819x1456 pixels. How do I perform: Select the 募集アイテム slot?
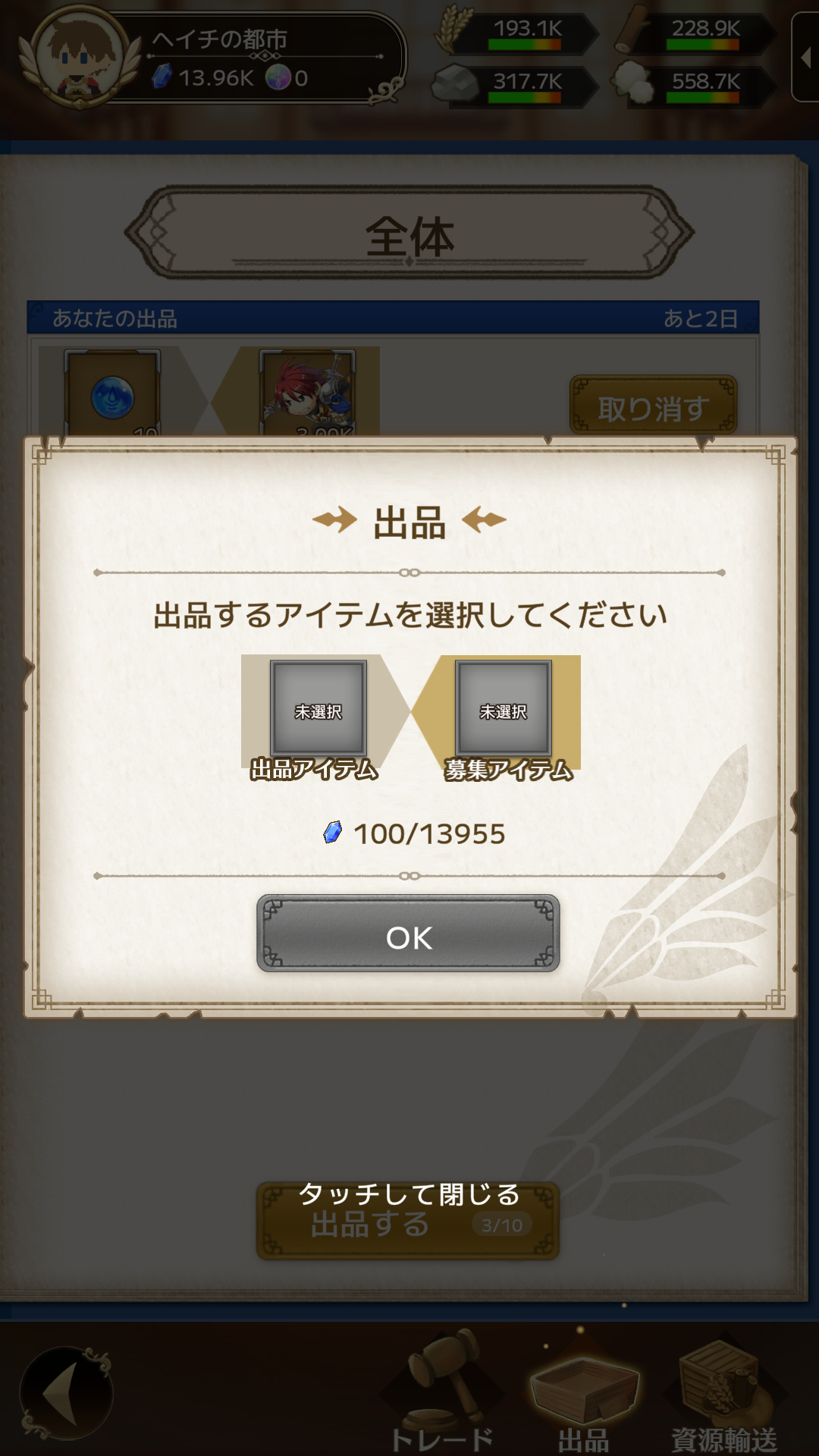503,709
